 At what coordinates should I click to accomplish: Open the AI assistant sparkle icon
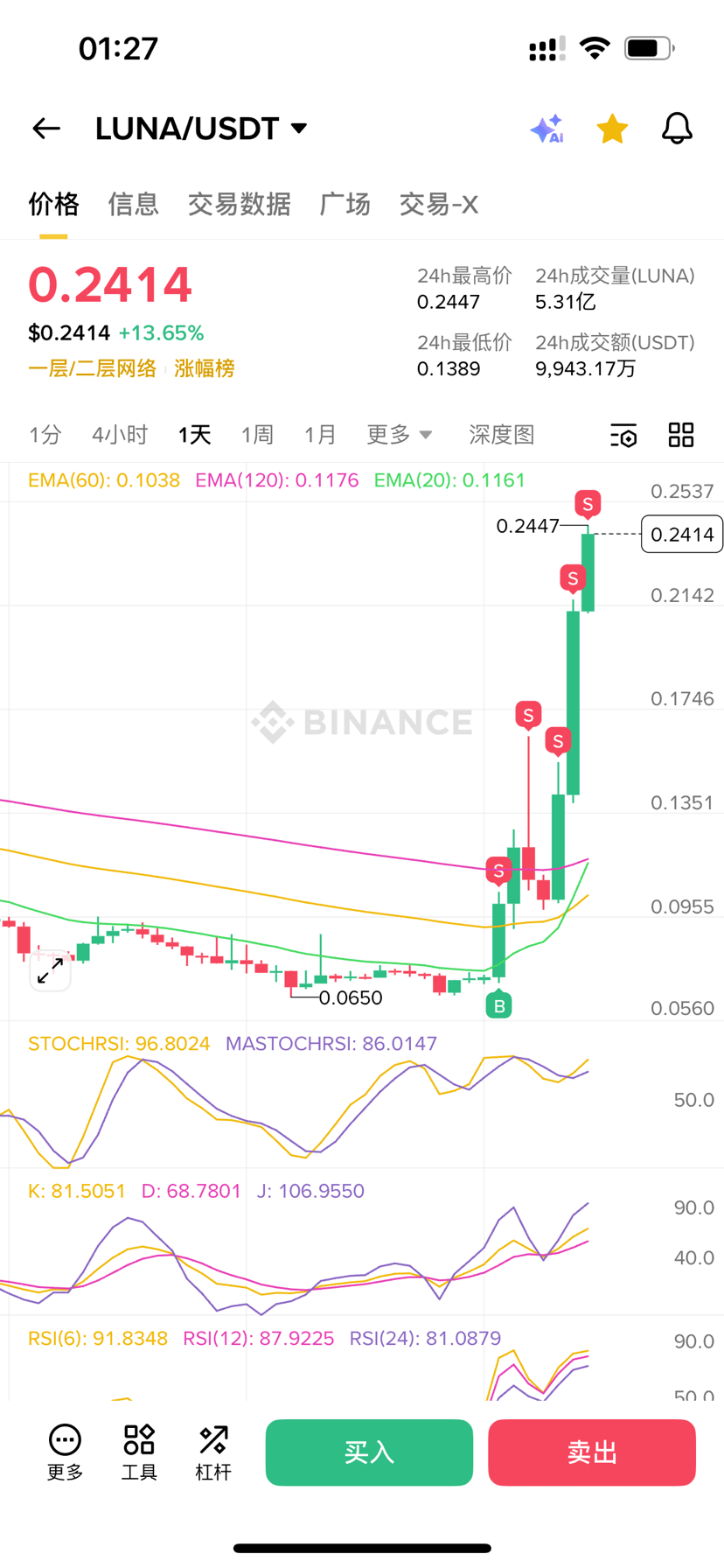pyautogui.click(x=547, y=129)
